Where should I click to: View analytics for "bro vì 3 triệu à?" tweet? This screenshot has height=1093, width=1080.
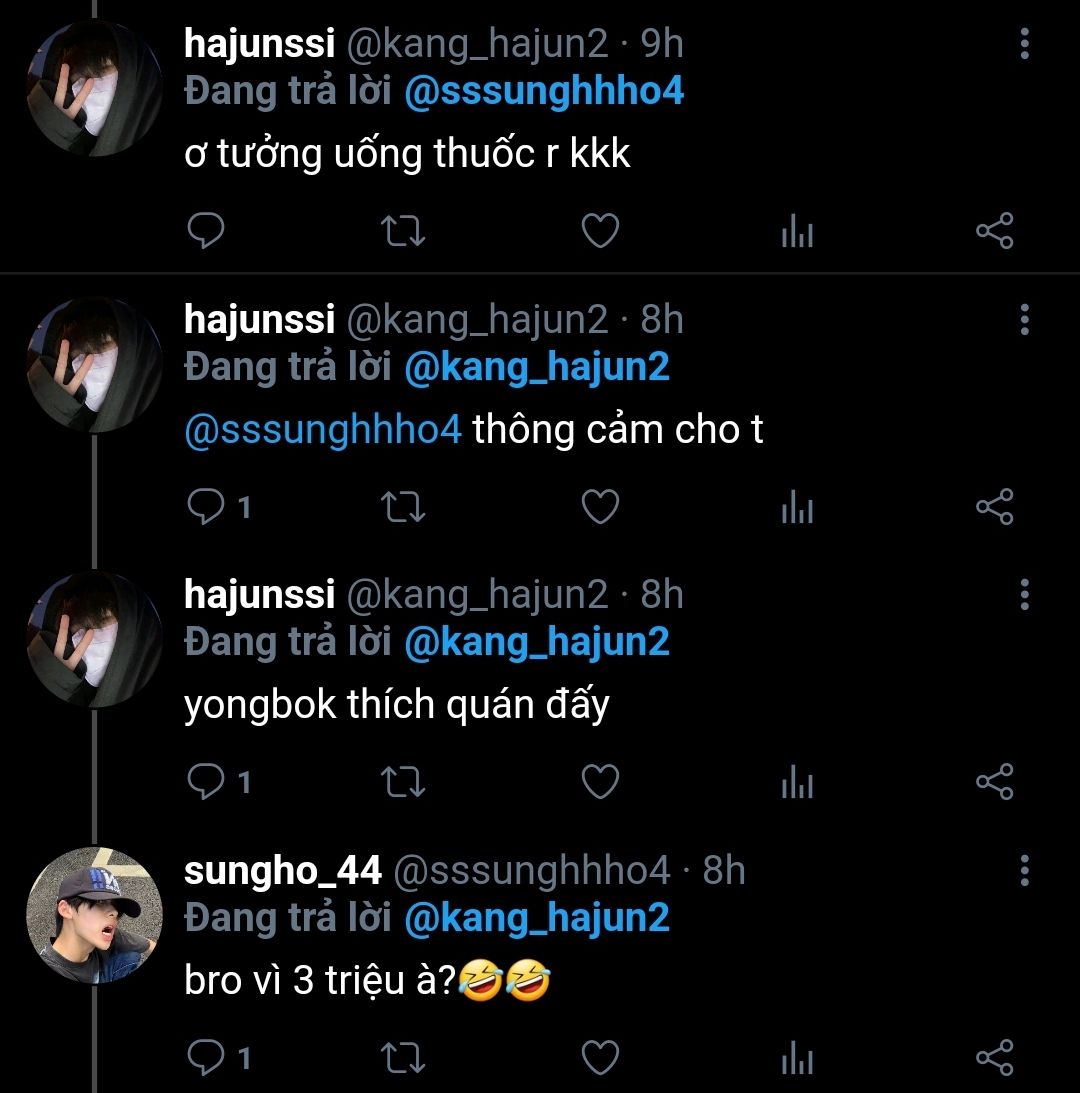796,1058
